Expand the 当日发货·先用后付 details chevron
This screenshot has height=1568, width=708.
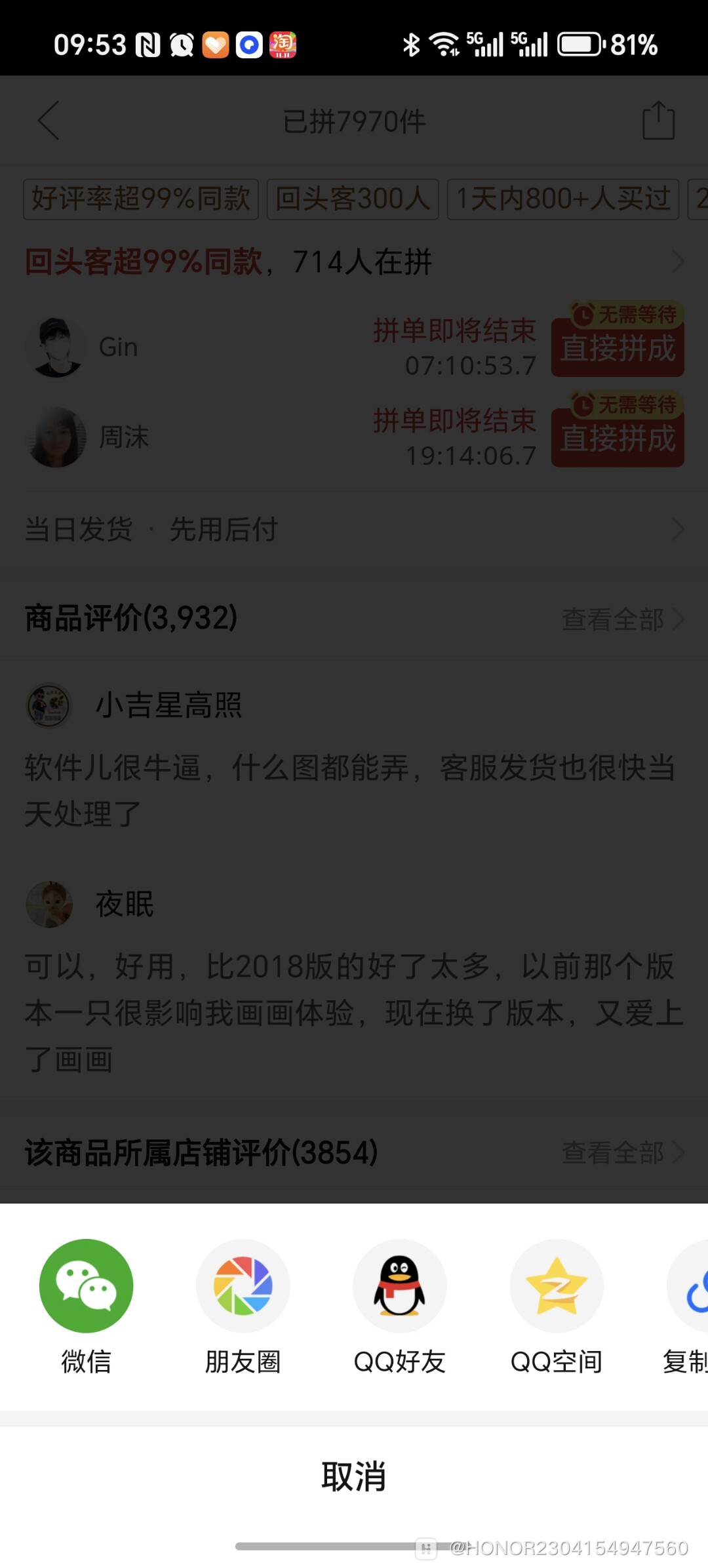[678, 528]
